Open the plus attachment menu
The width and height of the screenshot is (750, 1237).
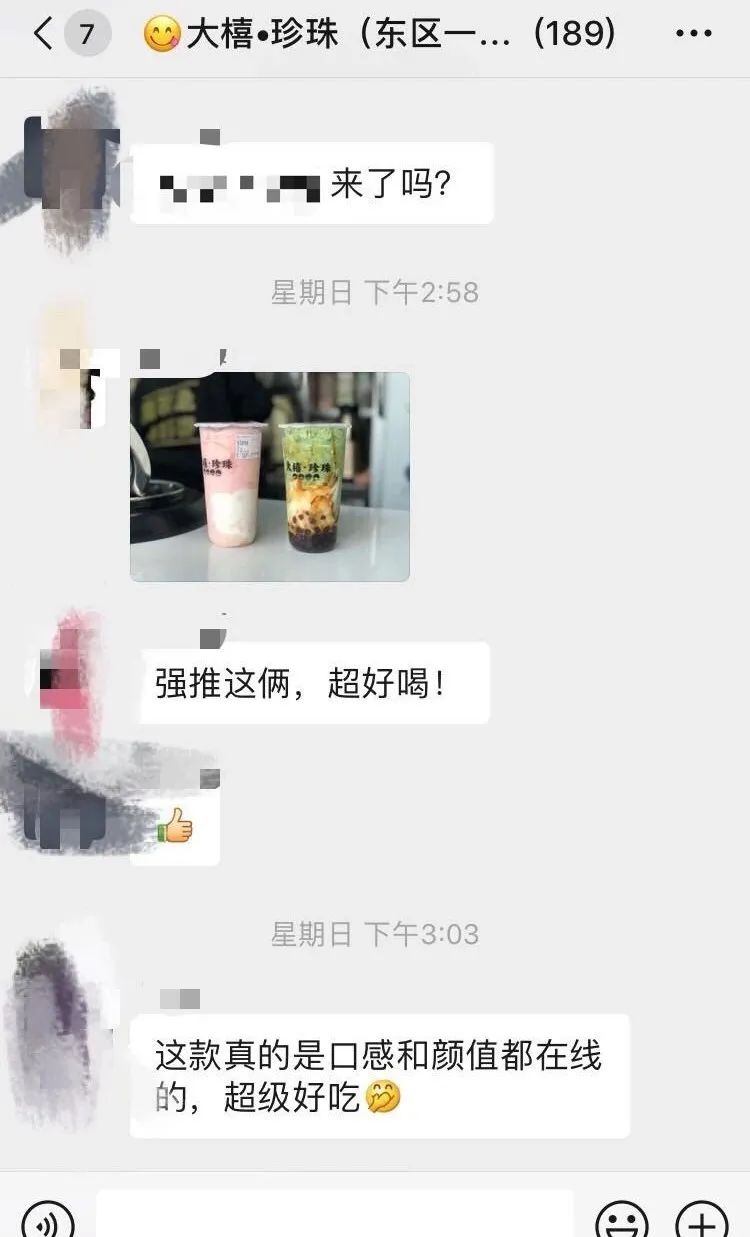tap(702, 1220)
